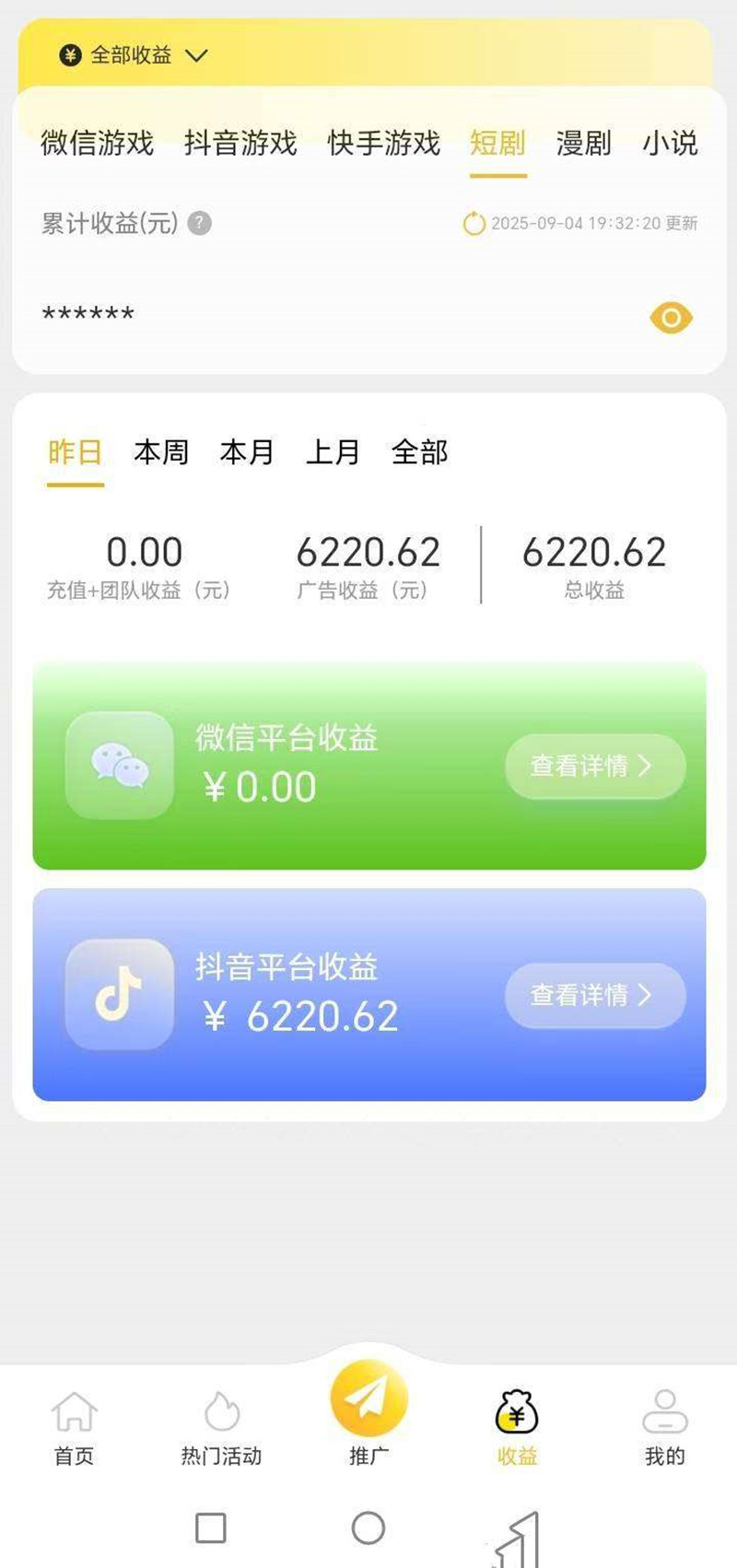The height and width of the screenshot is (1568, 737).
Task: Show 本月 earnings
Action: [247, 452]
